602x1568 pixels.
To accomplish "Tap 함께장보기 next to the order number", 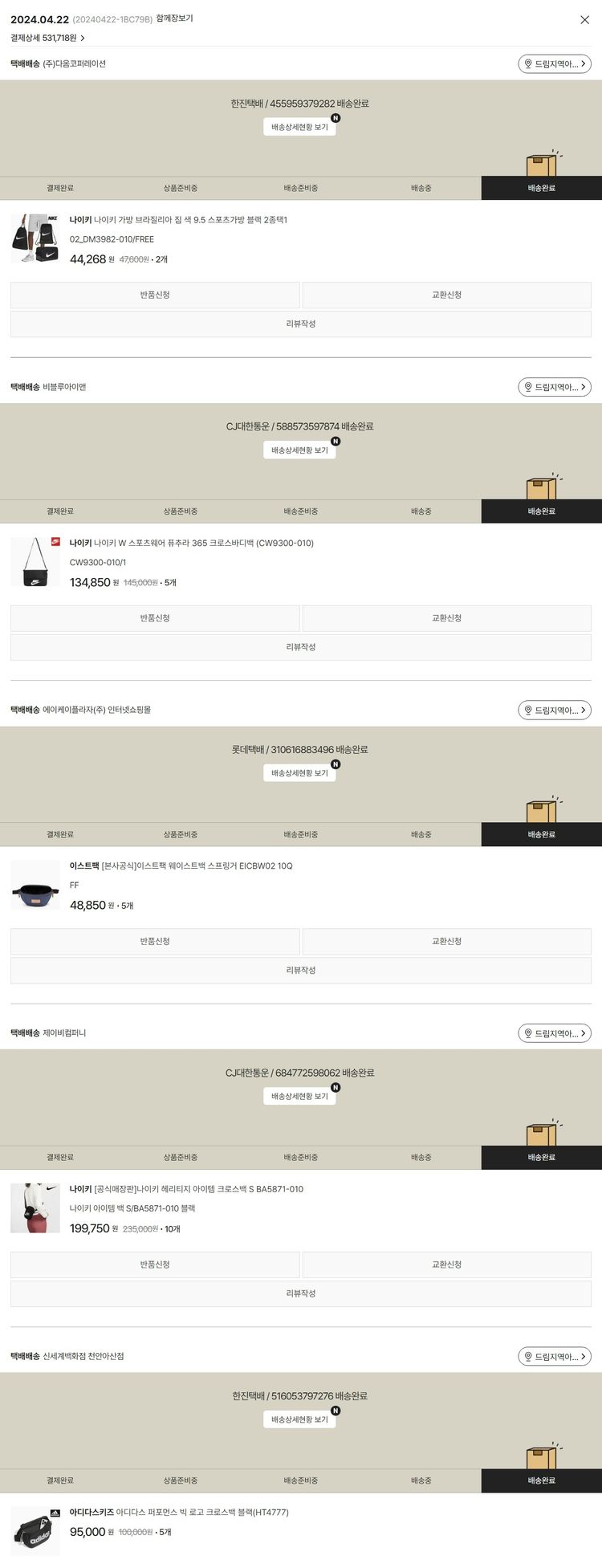I will click(x=174, y=18).
